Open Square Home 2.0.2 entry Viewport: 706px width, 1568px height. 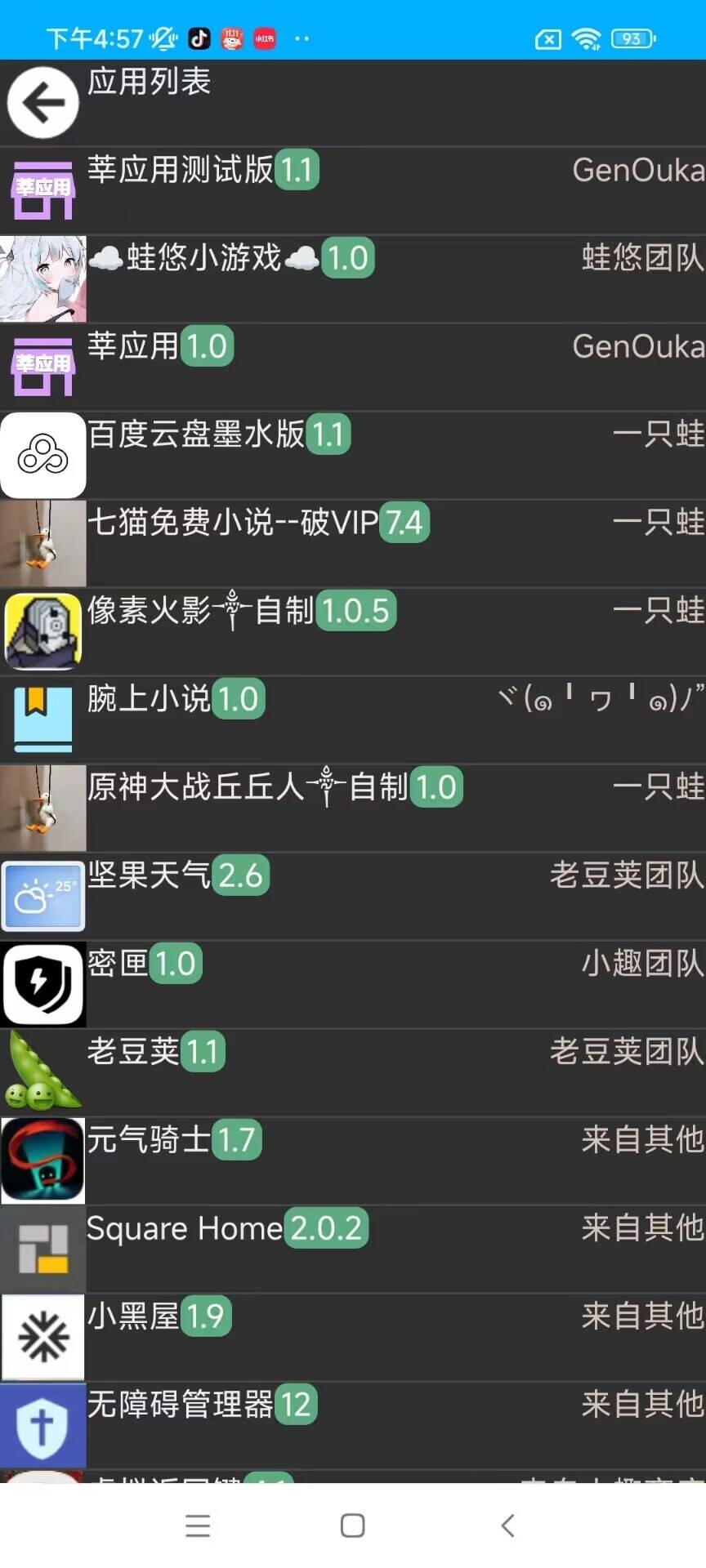pyautogui.click(x=353, y=1249)
